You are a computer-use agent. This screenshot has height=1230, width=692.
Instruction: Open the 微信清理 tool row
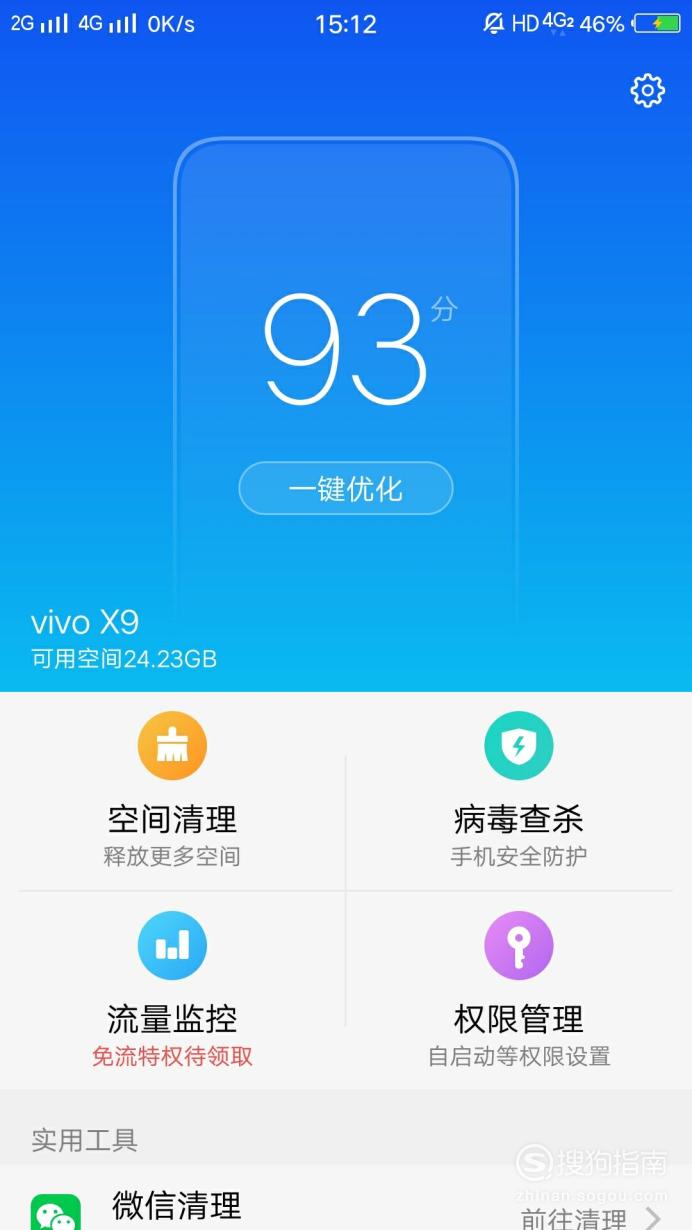(346, 1198)
